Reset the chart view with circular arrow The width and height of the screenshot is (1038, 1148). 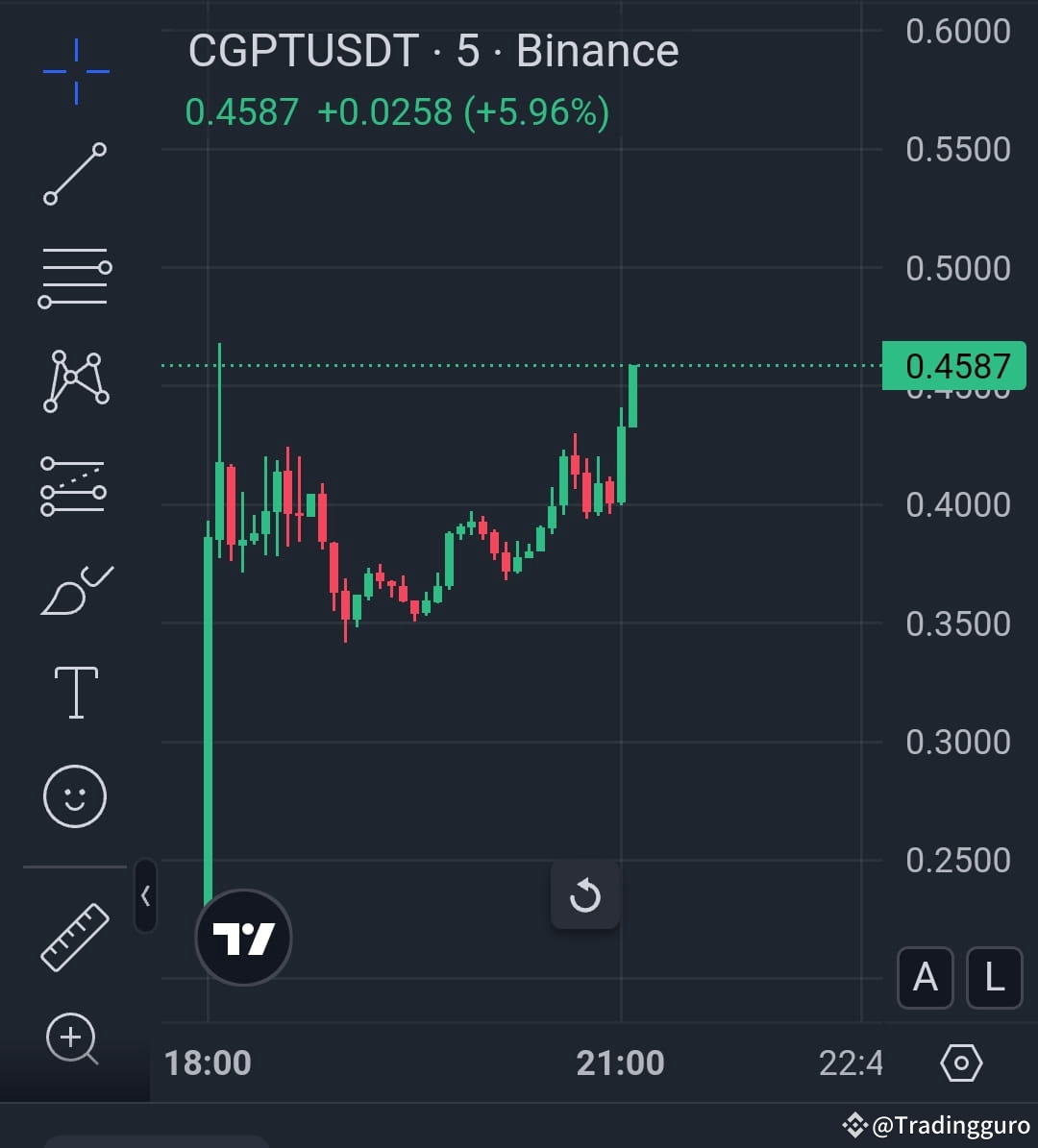click(x=584, y=895)
